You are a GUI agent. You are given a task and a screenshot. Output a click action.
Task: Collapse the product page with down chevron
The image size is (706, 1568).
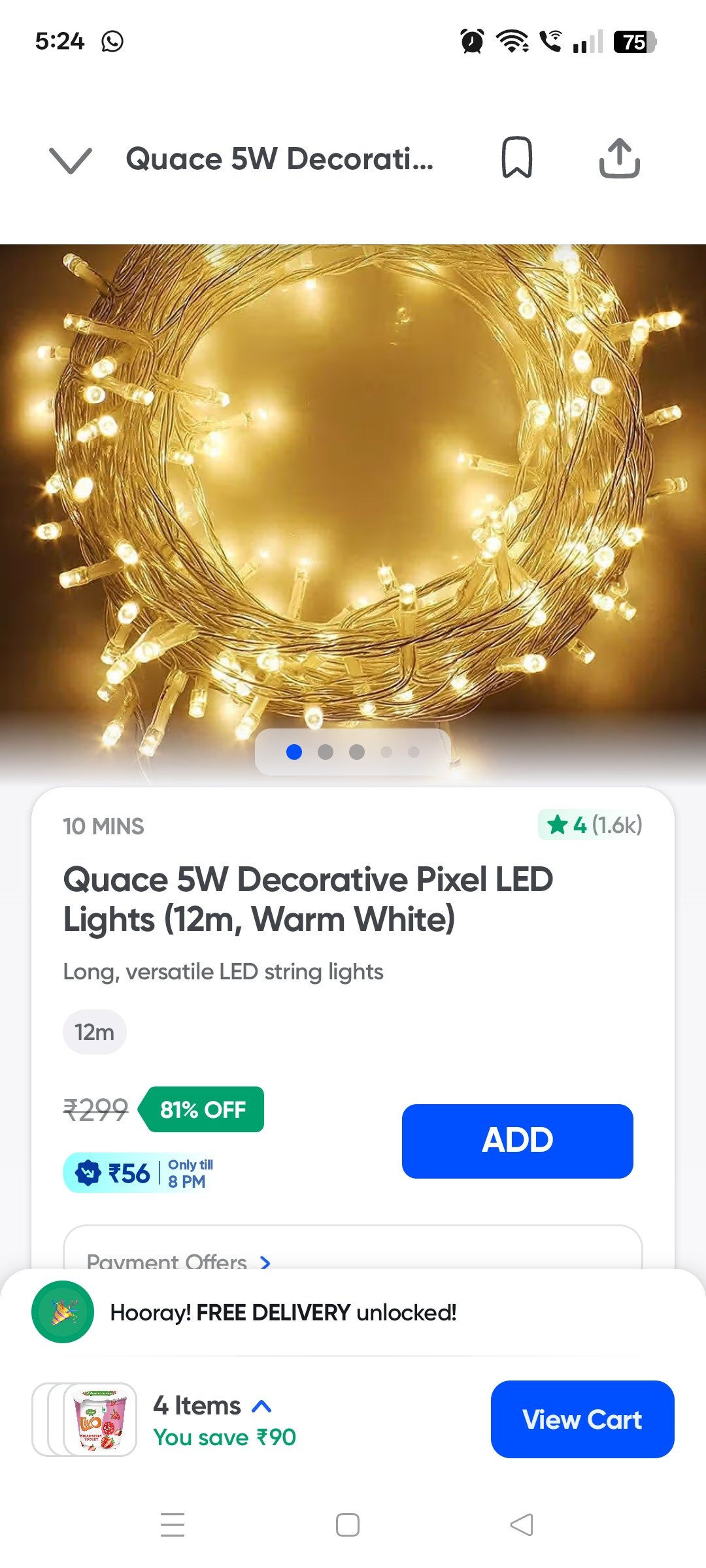pos(70,160)
